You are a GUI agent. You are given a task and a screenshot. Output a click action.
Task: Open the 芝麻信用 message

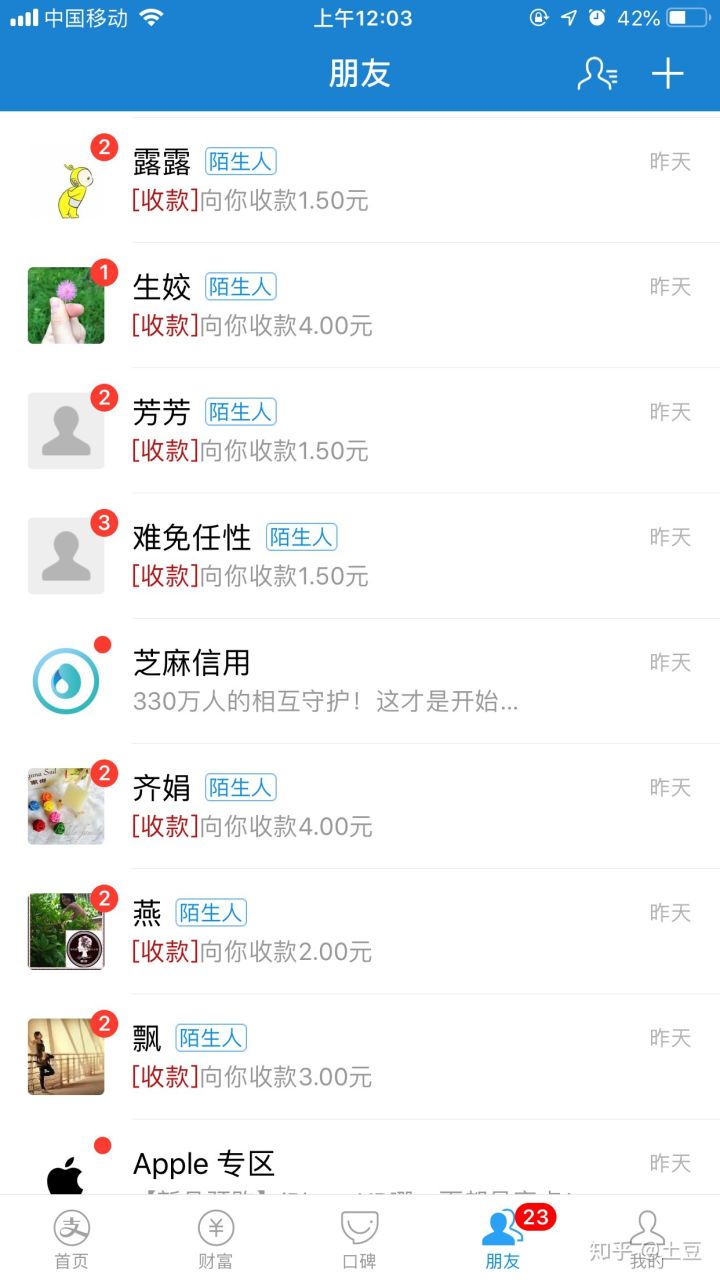(400, 681)
